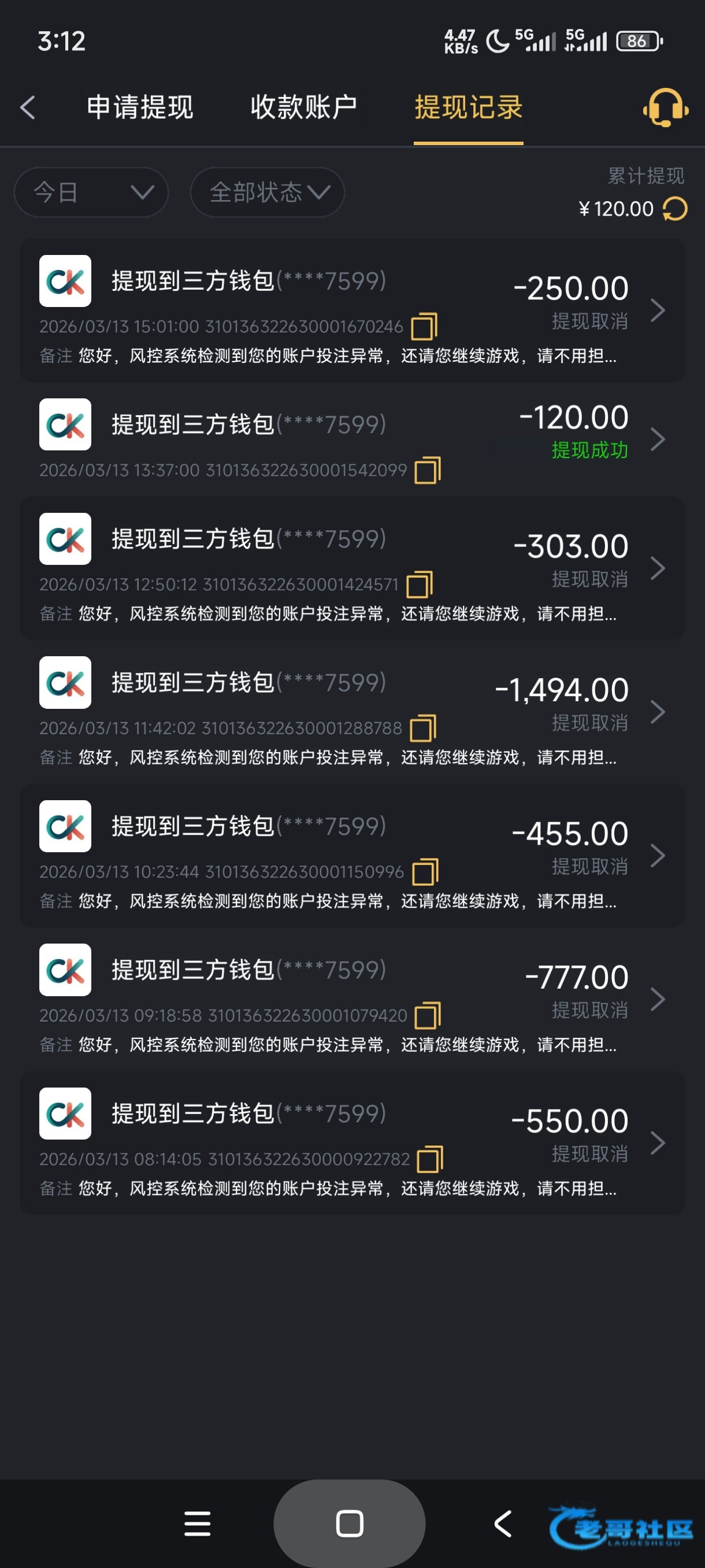Select the 提现记录 tab
This screenshot has width=705, height=1568.
469,108
